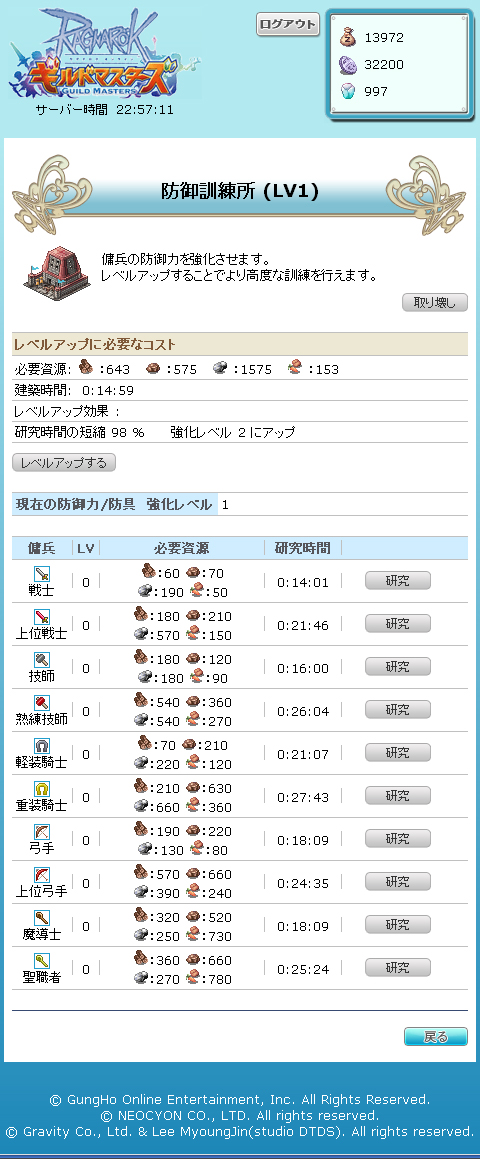Select 研究 for 魔導士

[x=398, y=924]
